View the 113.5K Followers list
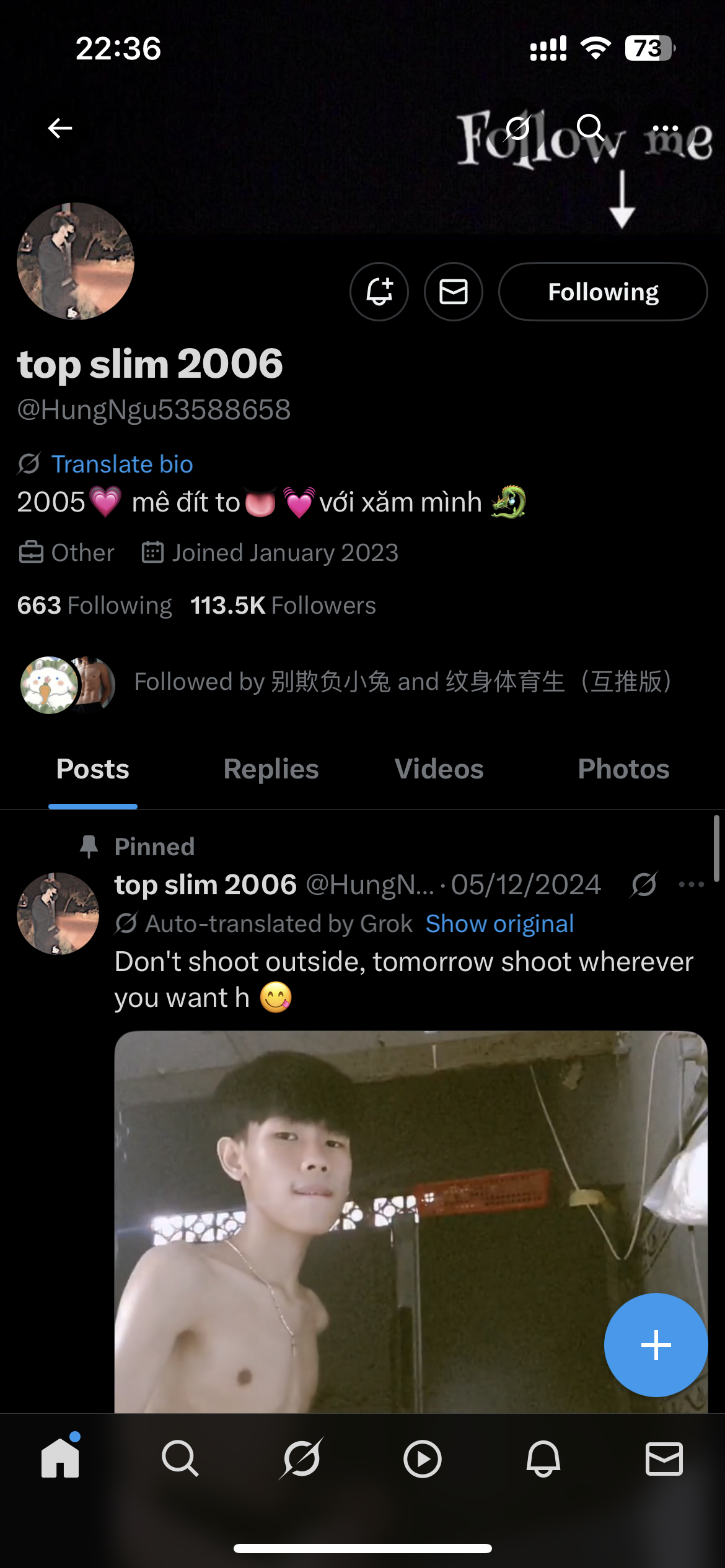The width and height of the screenshot is (725, 1568). tap(283, 605)
